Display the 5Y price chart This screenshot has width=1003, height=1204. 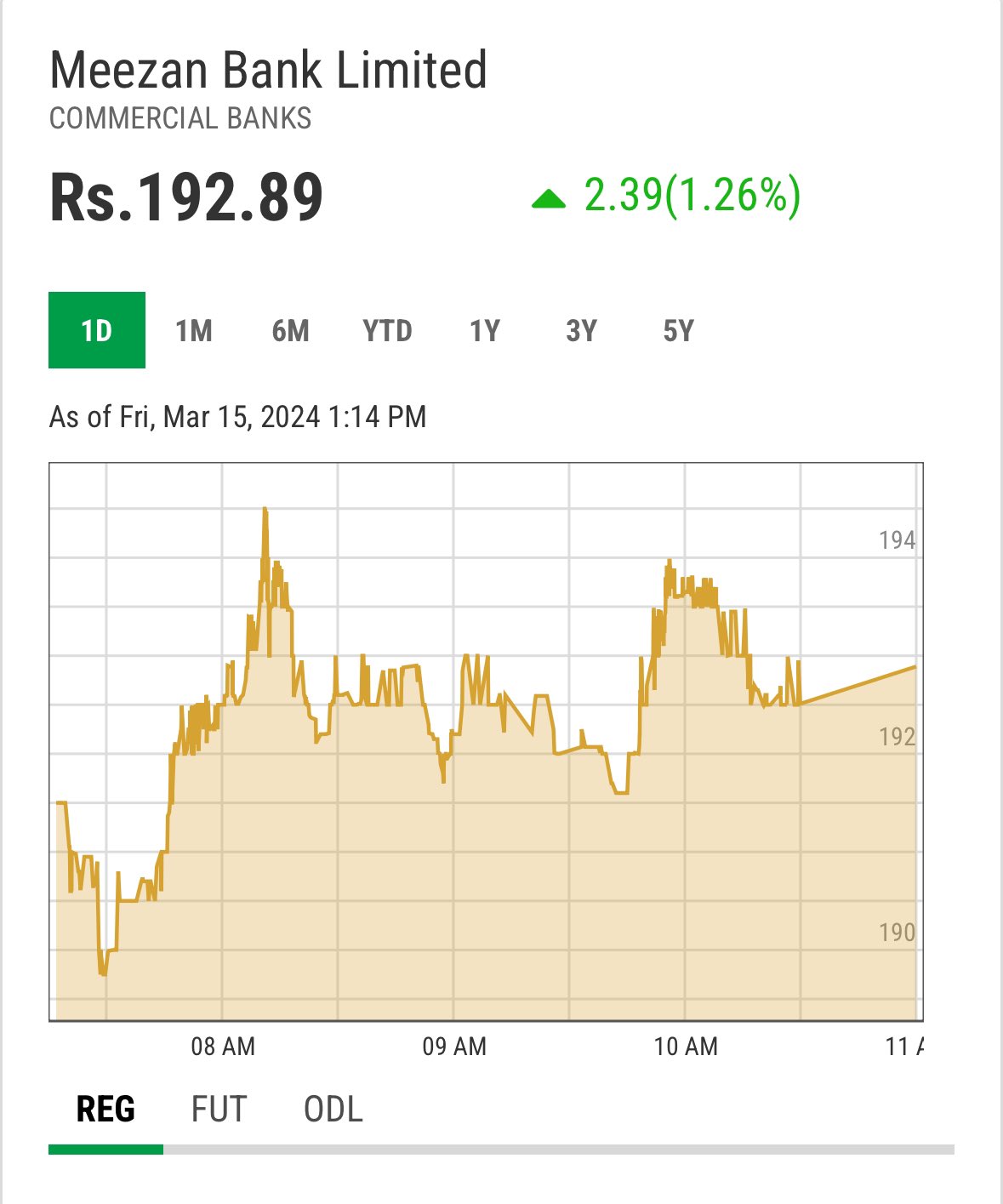[x=679, y=330]
